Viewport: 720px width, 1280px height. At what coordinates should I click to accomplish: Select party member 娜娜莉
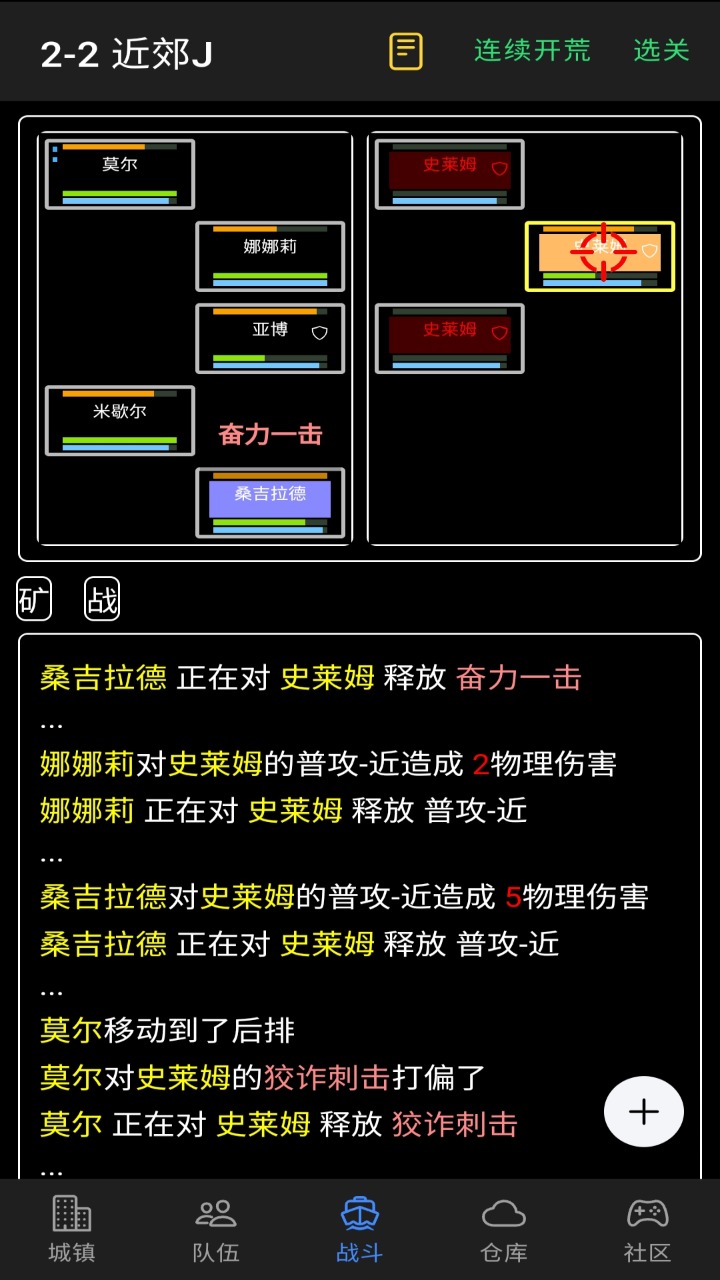pyautogui.click(x=270, y=256)
